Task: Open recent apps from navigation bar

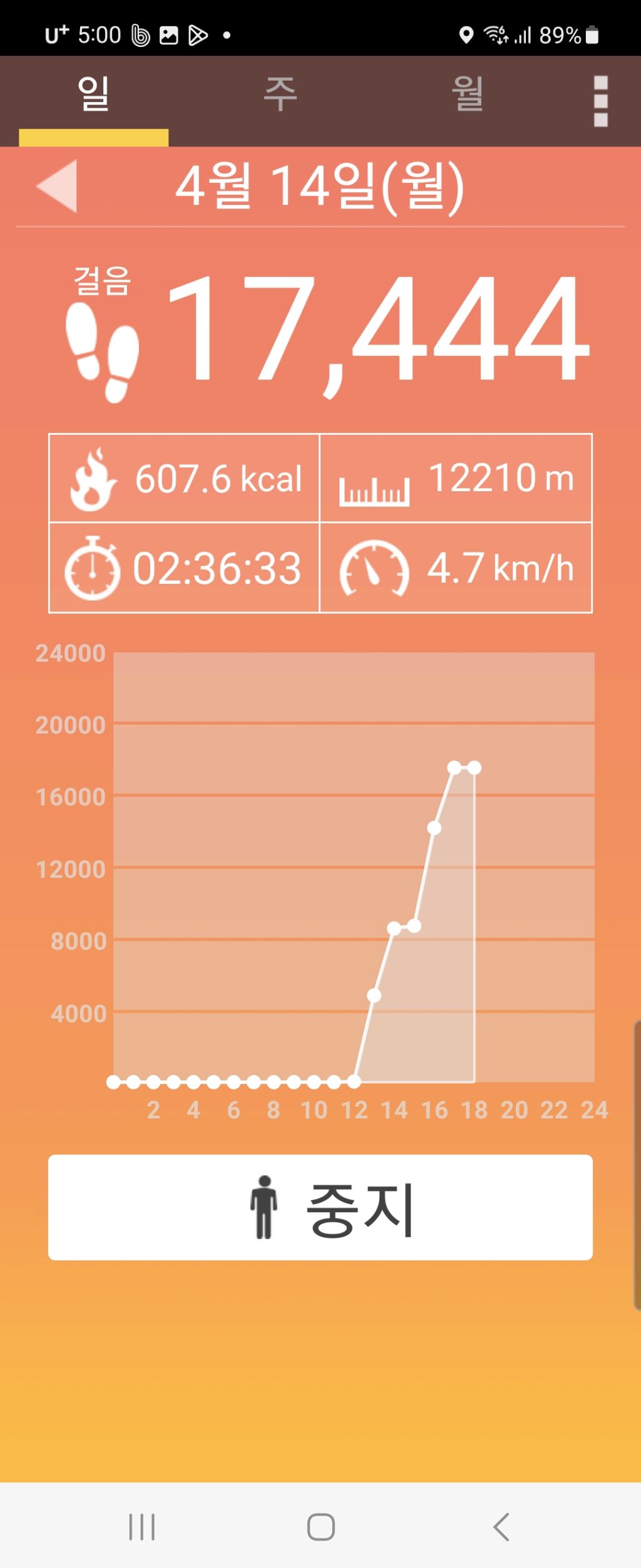Action: (x=141, y=1526)
